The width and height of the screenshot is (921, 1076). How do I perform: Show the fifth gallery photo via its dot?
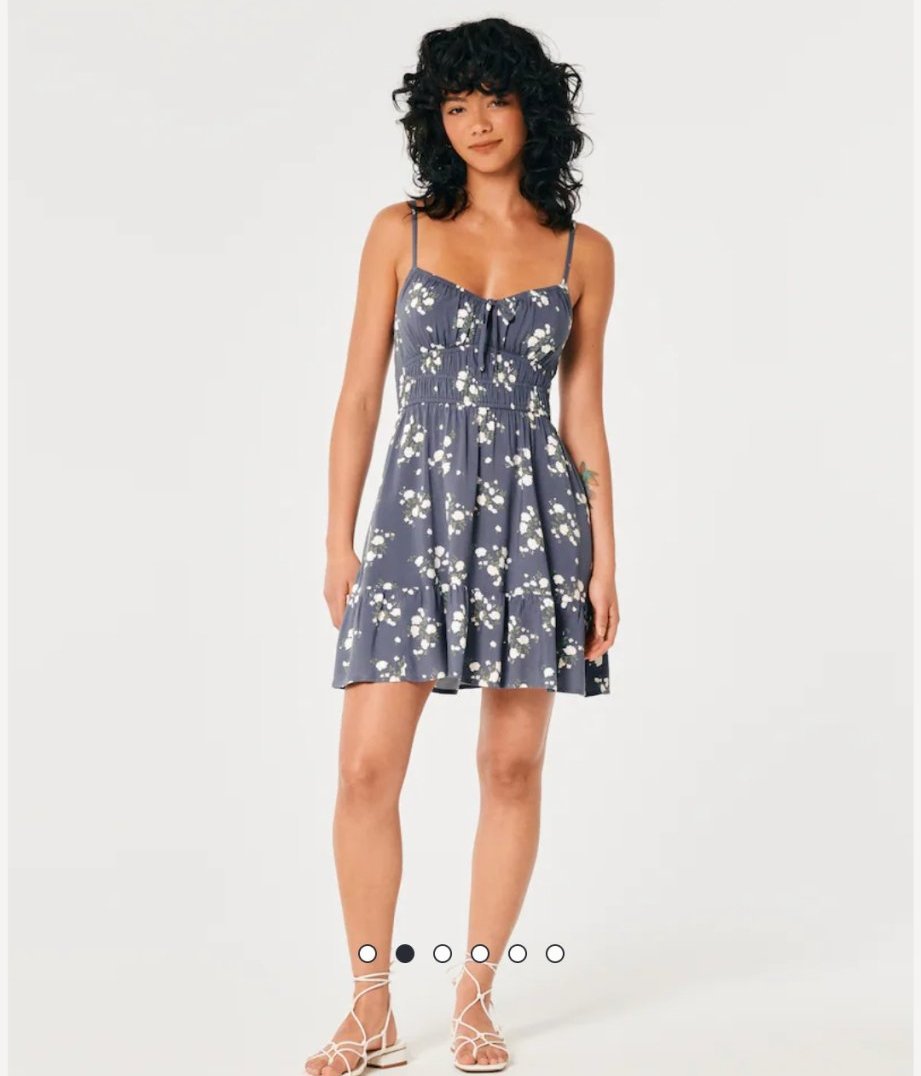pyautogui.click(x=517, y=953)
